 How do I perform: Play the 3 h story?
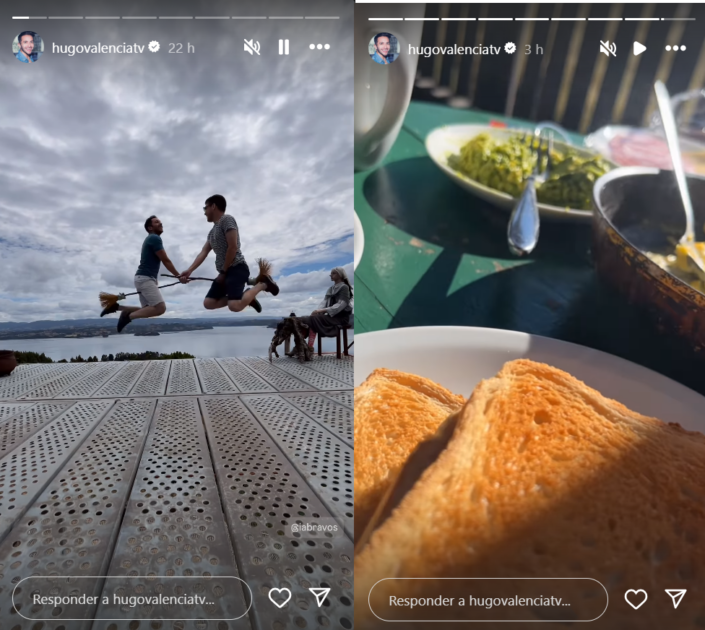[640, 48]
